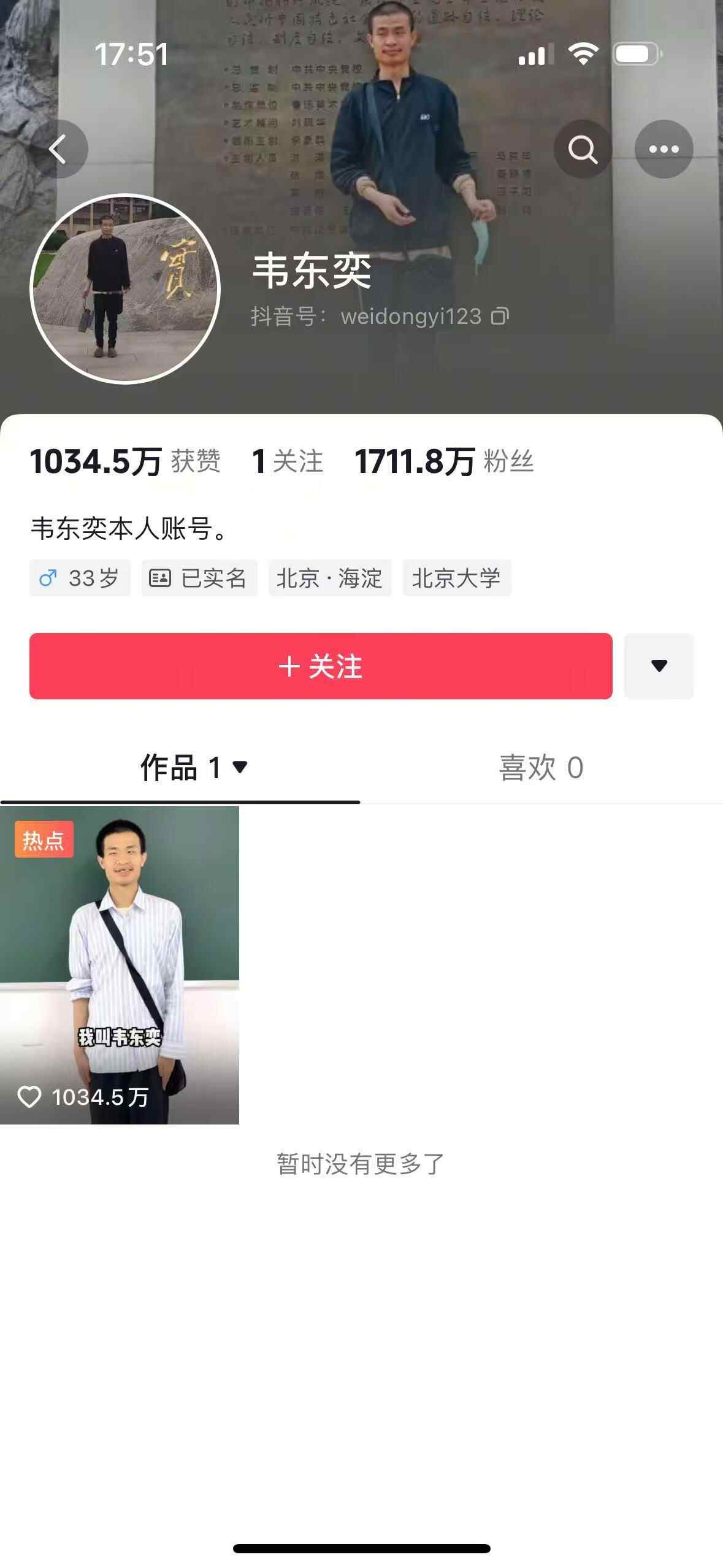View the 1 关注 following list
The height and width of the screenshot is (1568, 723).
[287, 461]
